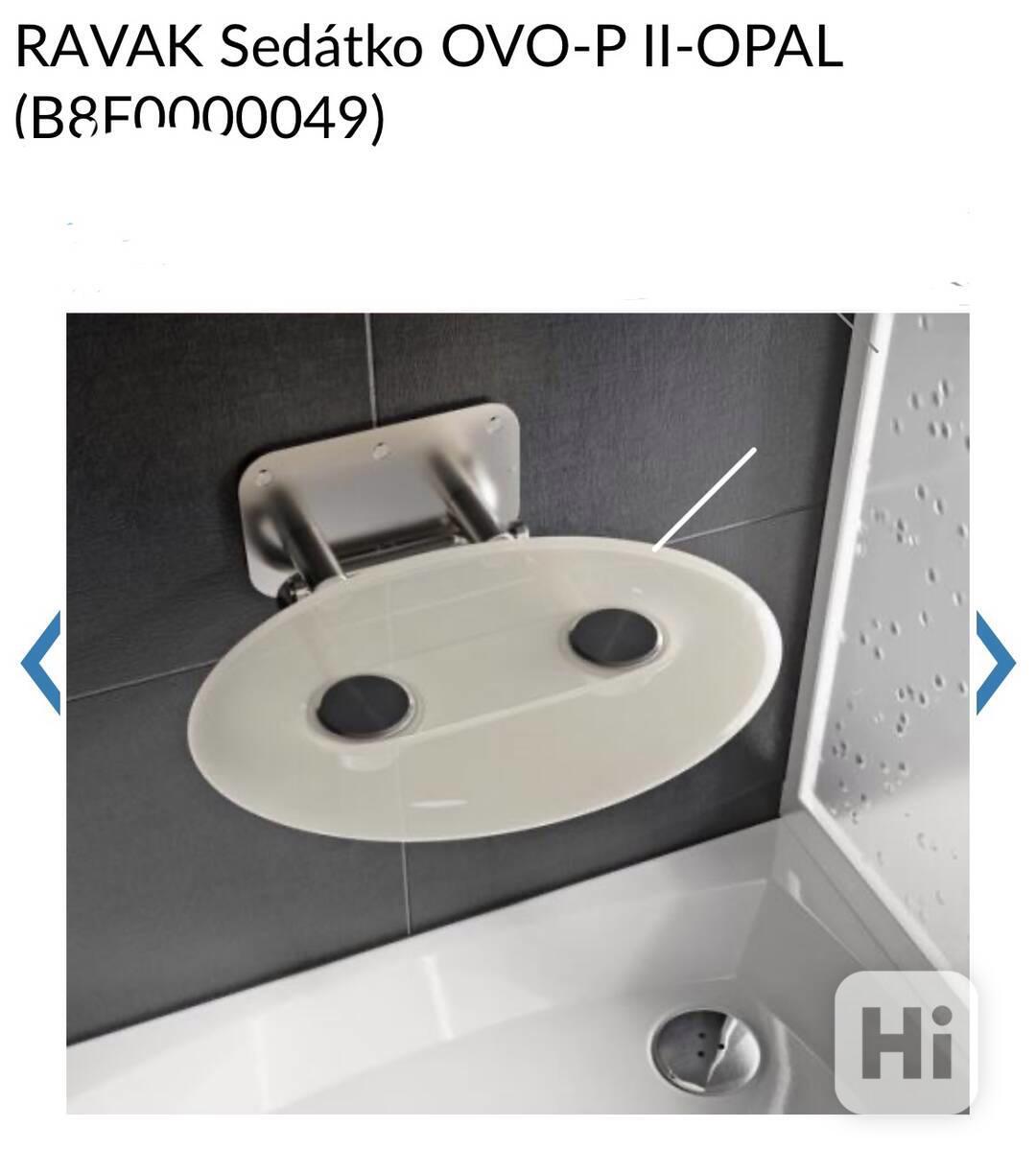Go back to the previous product photo
The height and width of the screenshot is (1173, 1036).
[x=40, y=663]
